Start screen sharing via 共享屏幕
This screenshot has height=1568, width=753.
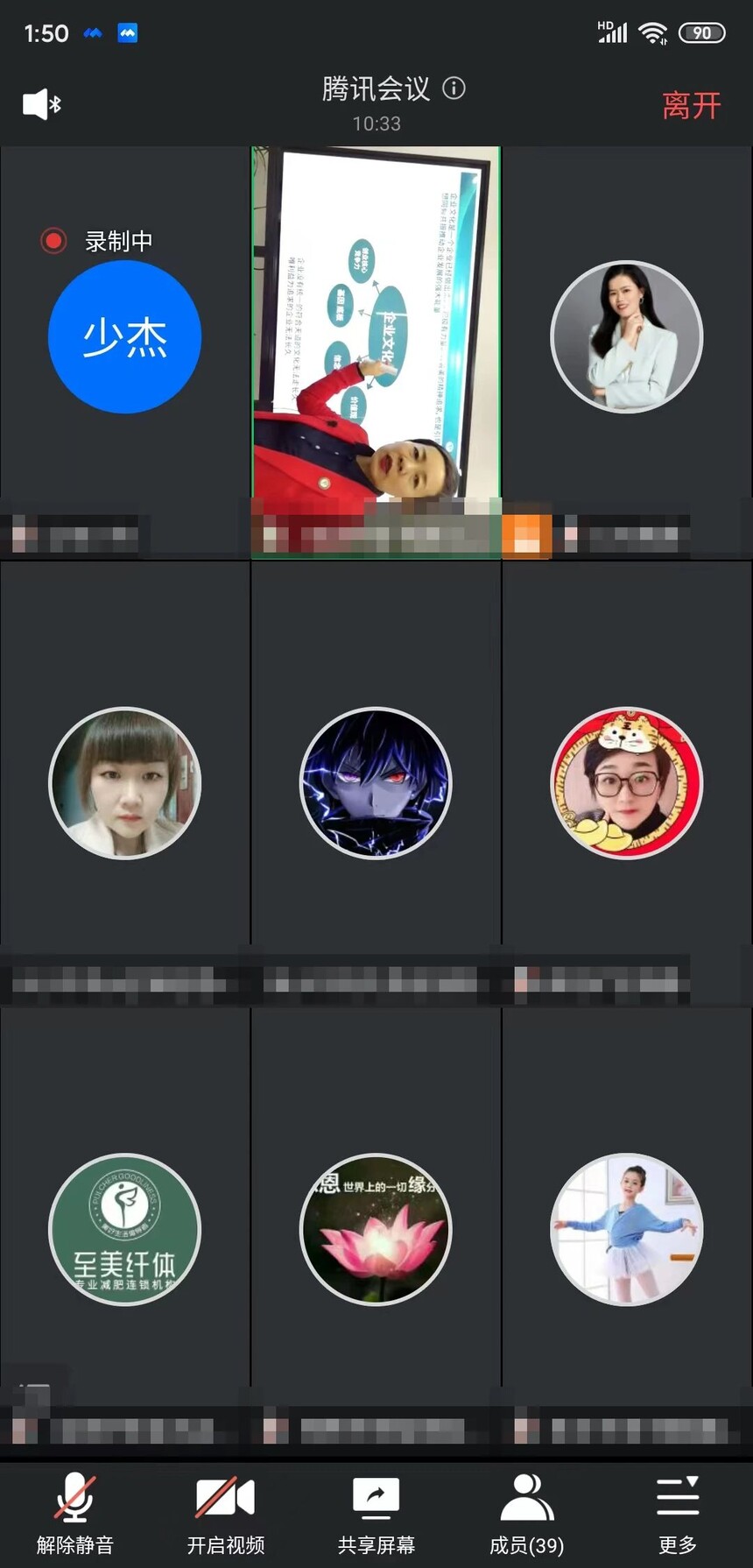coord(376,1513)
